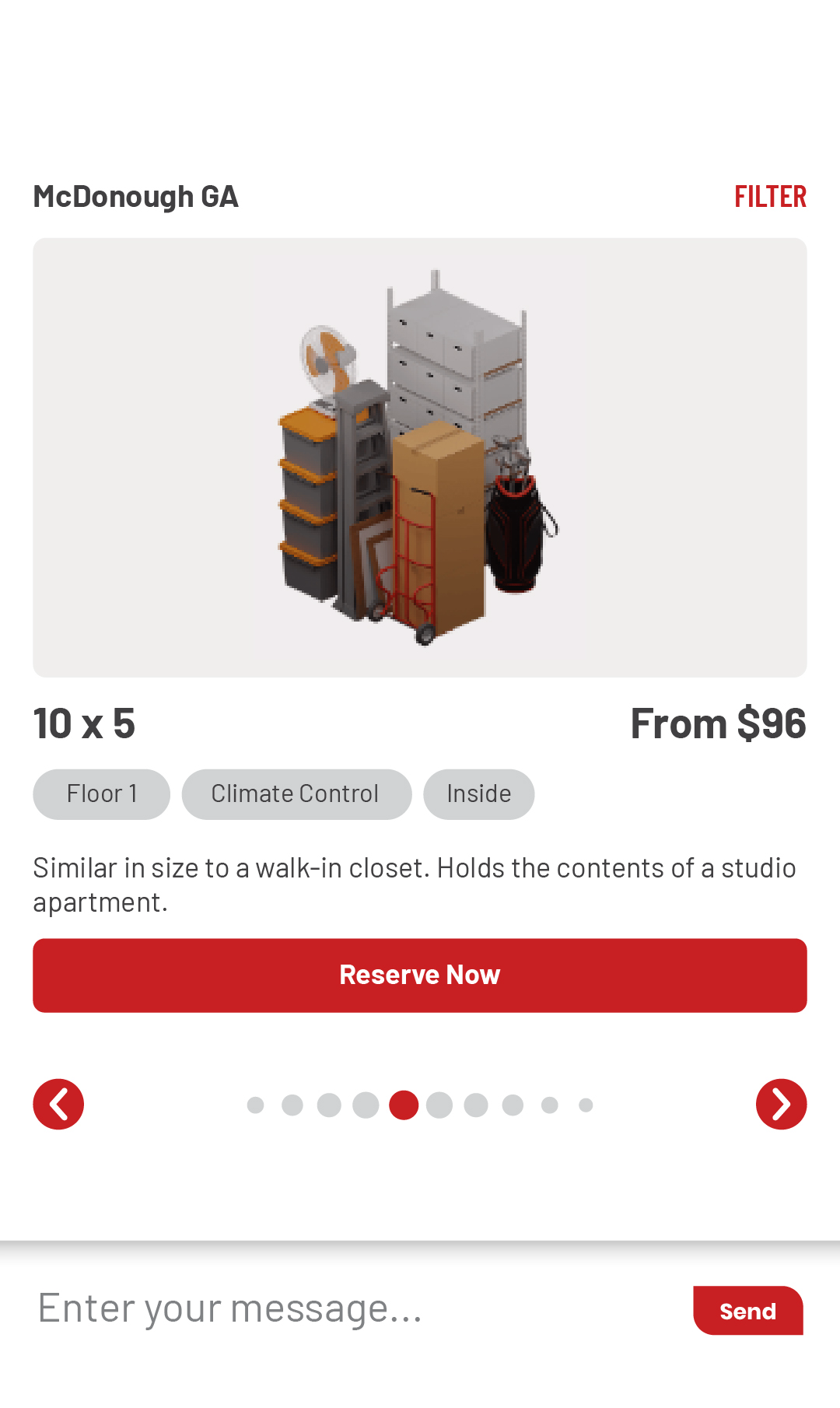
Task: Open the FILTER options
Action: 770,197
